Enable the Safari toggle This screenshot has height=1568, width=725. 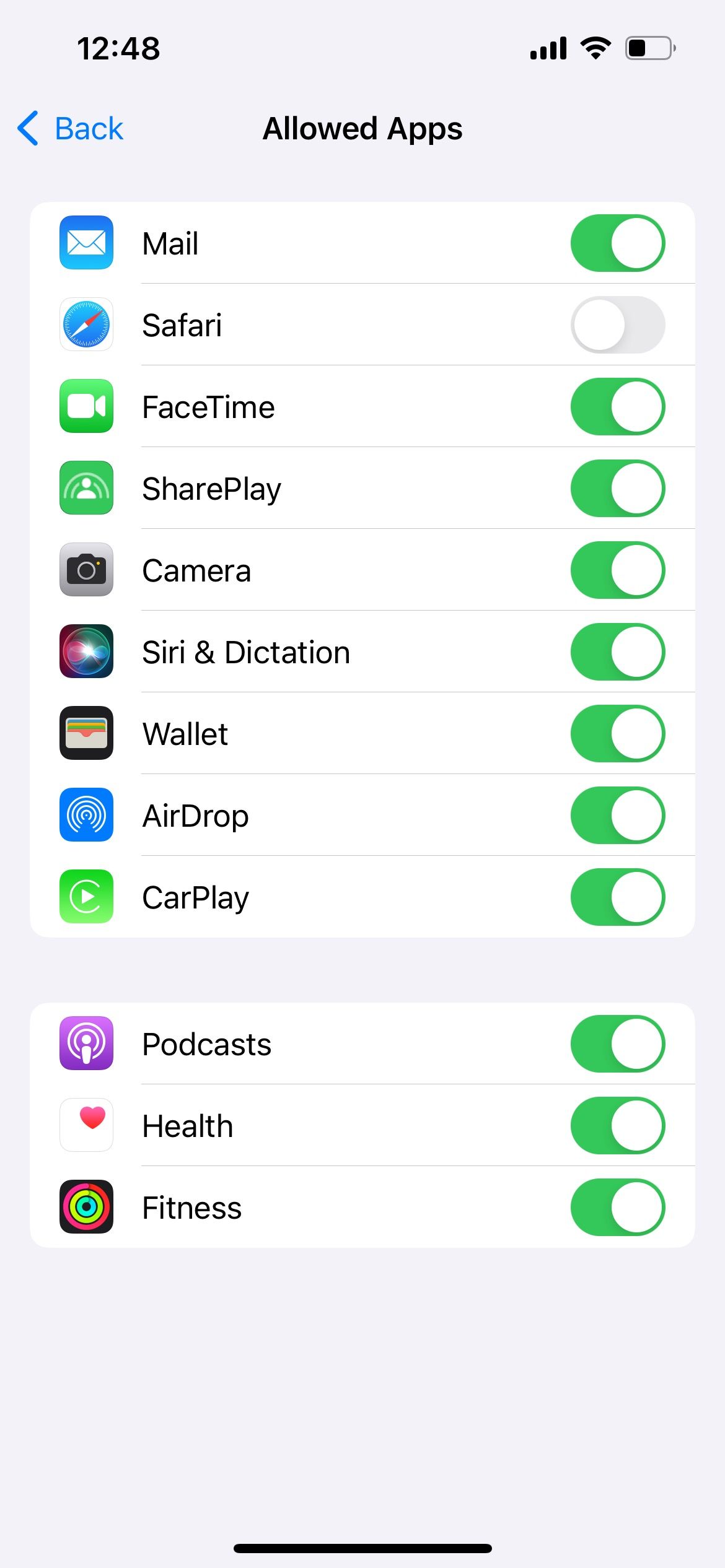pos(617,325)
